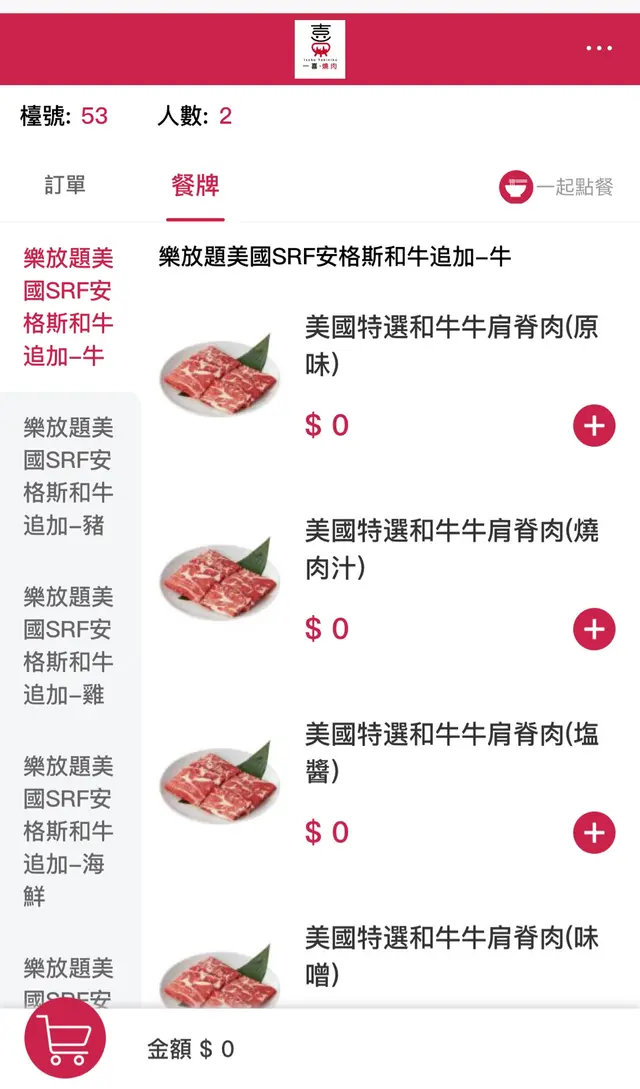Select the 餐牌 tab
Image resolution: width=640 pixels, height=1089 pixels.
(x=195, y=185)
